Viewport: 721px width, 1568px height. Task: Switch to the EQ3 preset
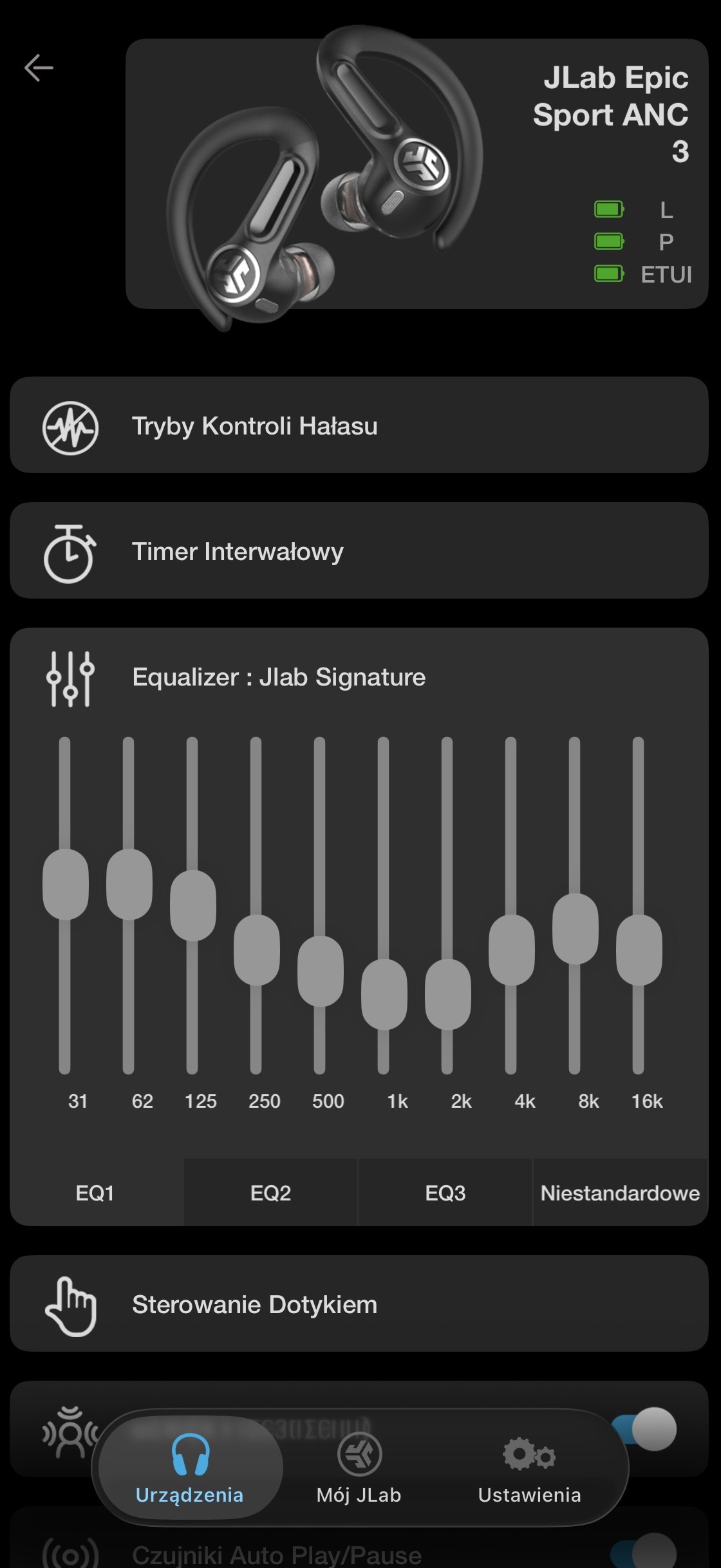445,1193
